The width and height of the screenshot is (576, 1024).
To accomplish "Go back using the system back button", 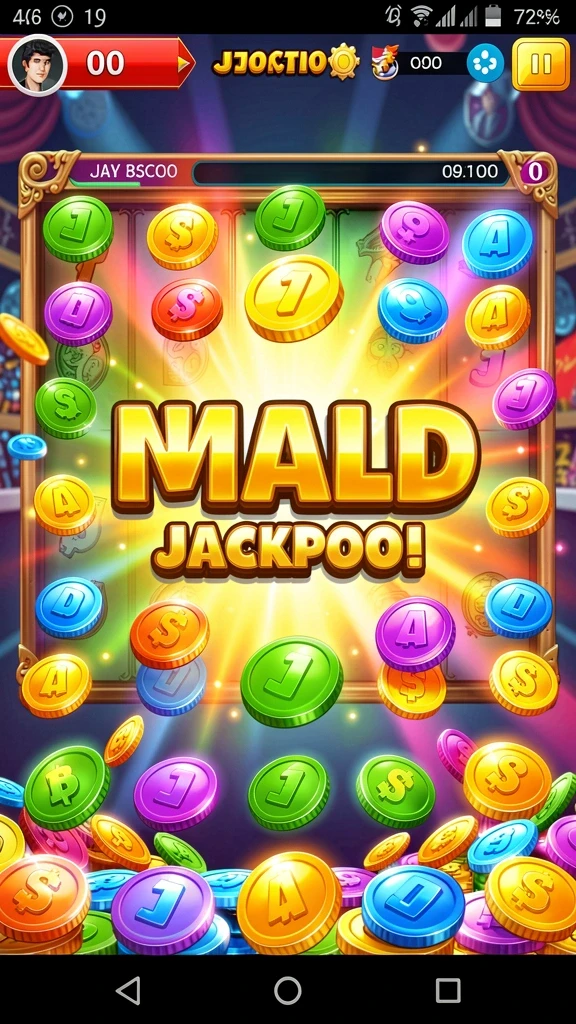I will coord(128,990).
